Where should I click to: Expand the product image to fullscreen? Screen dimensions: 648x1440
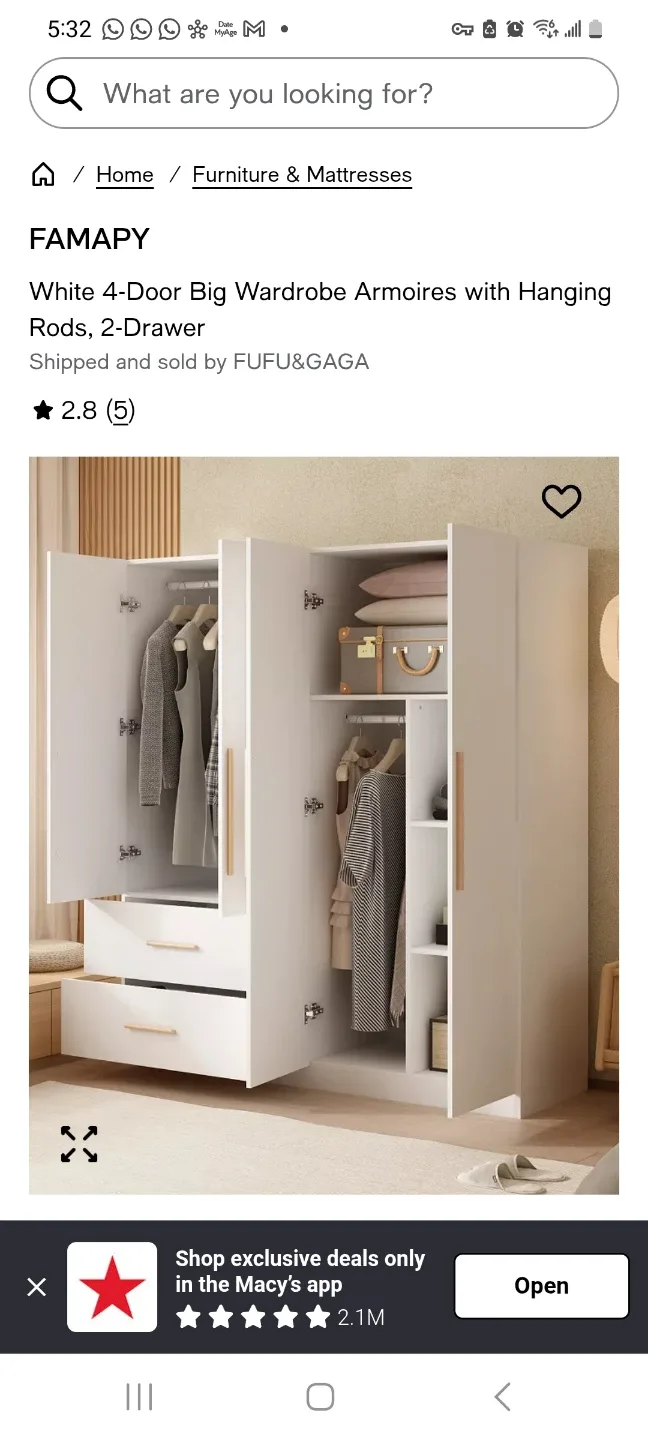click(79, 1144)
